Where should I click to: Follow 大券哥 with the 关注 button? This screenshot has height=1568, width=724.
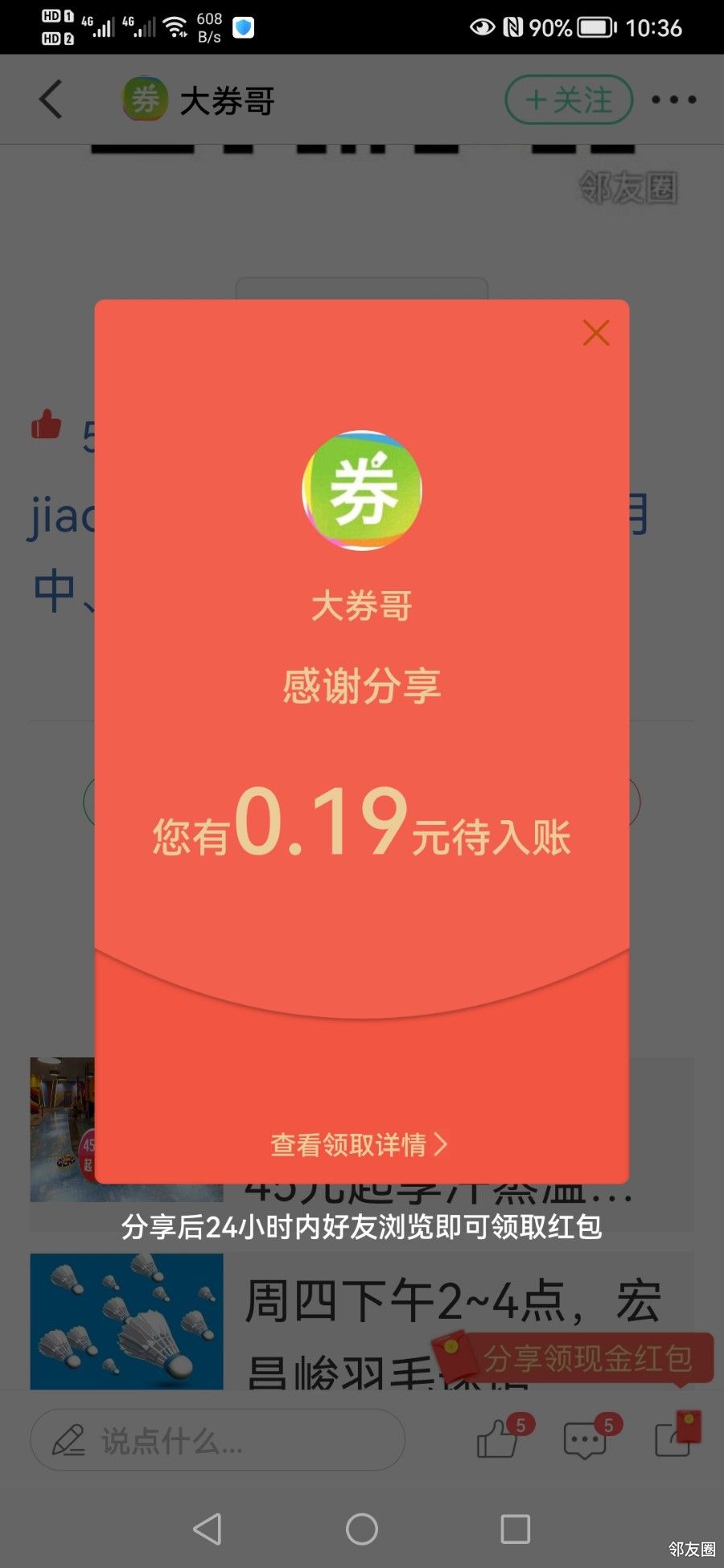coord(569,100)
